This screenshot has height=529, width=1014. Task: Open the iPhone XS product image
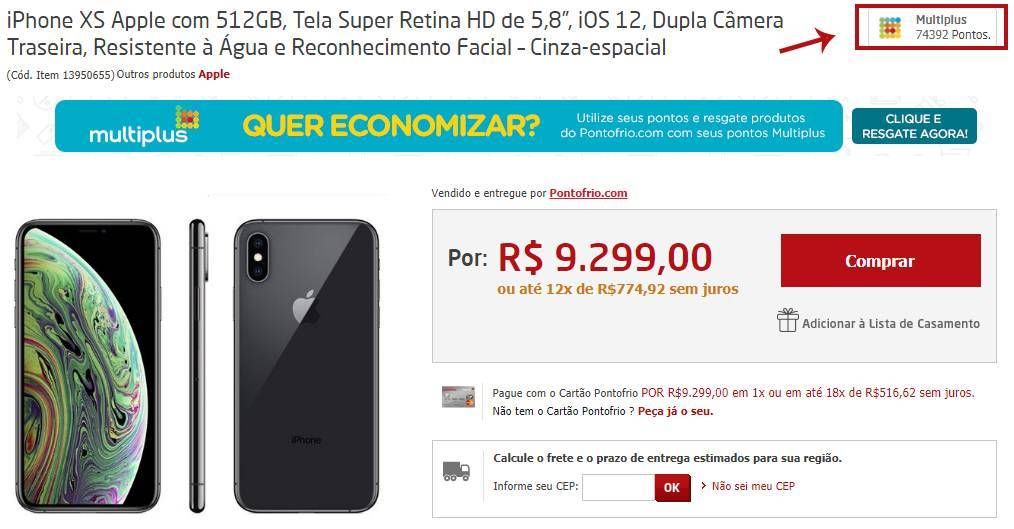198,365
